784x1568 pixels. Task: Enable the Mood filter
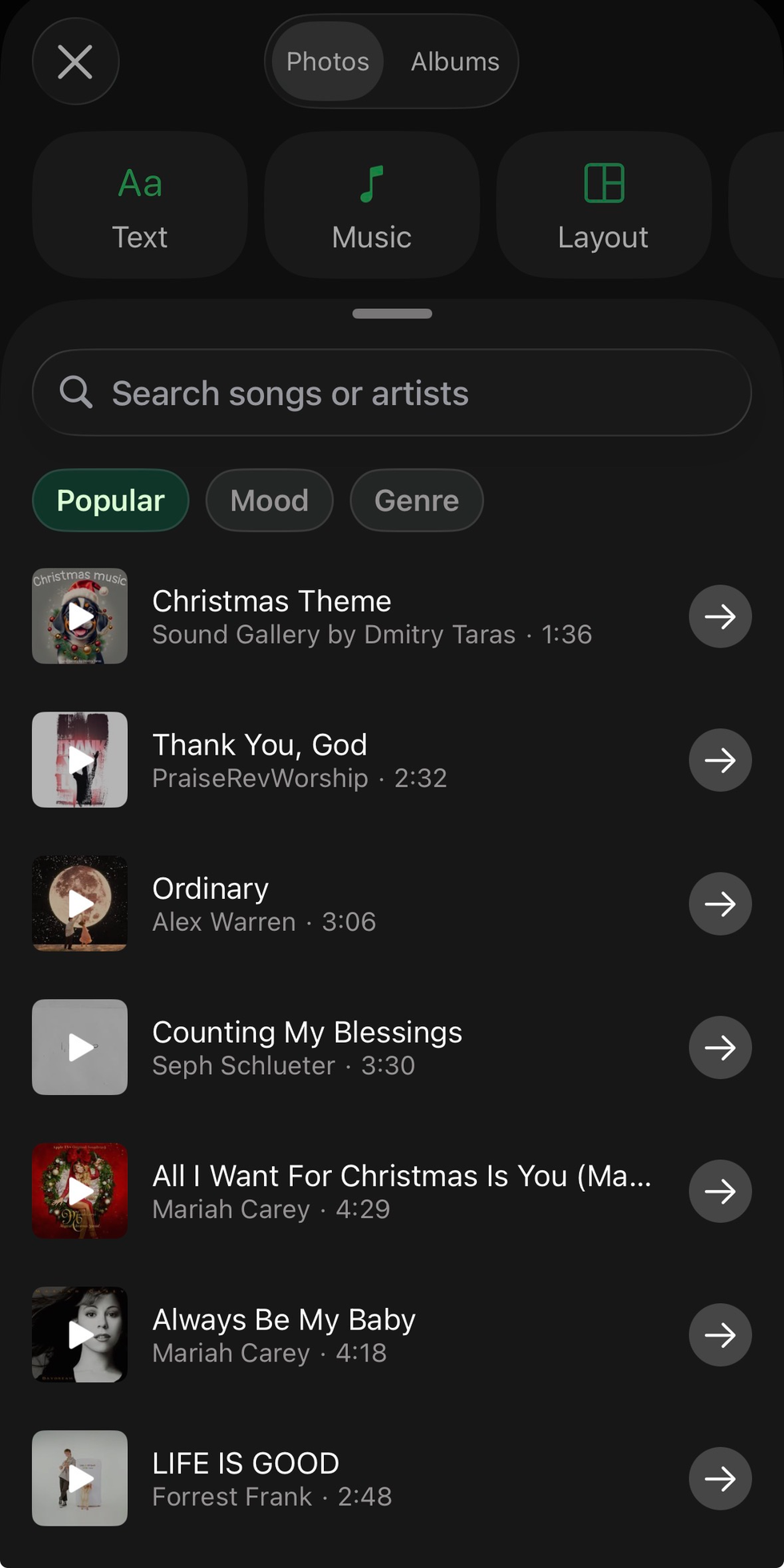269,500
